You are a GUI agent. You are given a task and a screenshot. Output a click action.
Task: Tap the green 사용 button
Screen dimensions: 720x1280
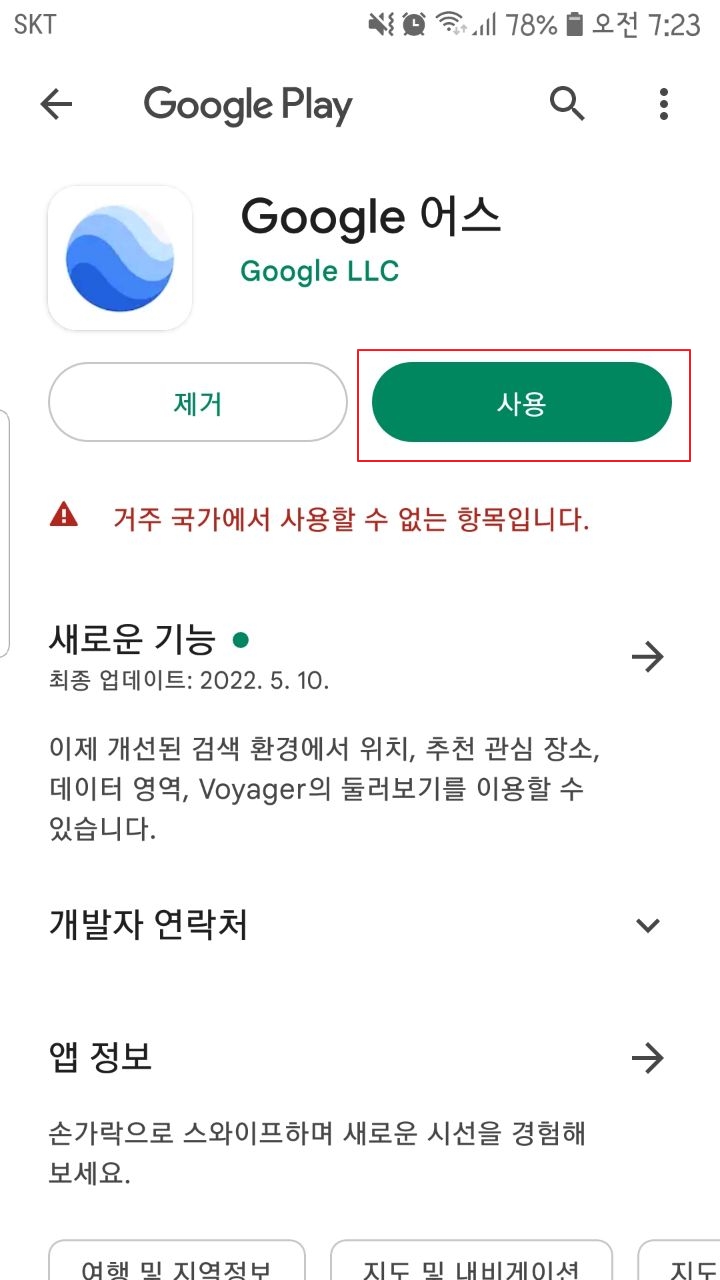point(522,402)
